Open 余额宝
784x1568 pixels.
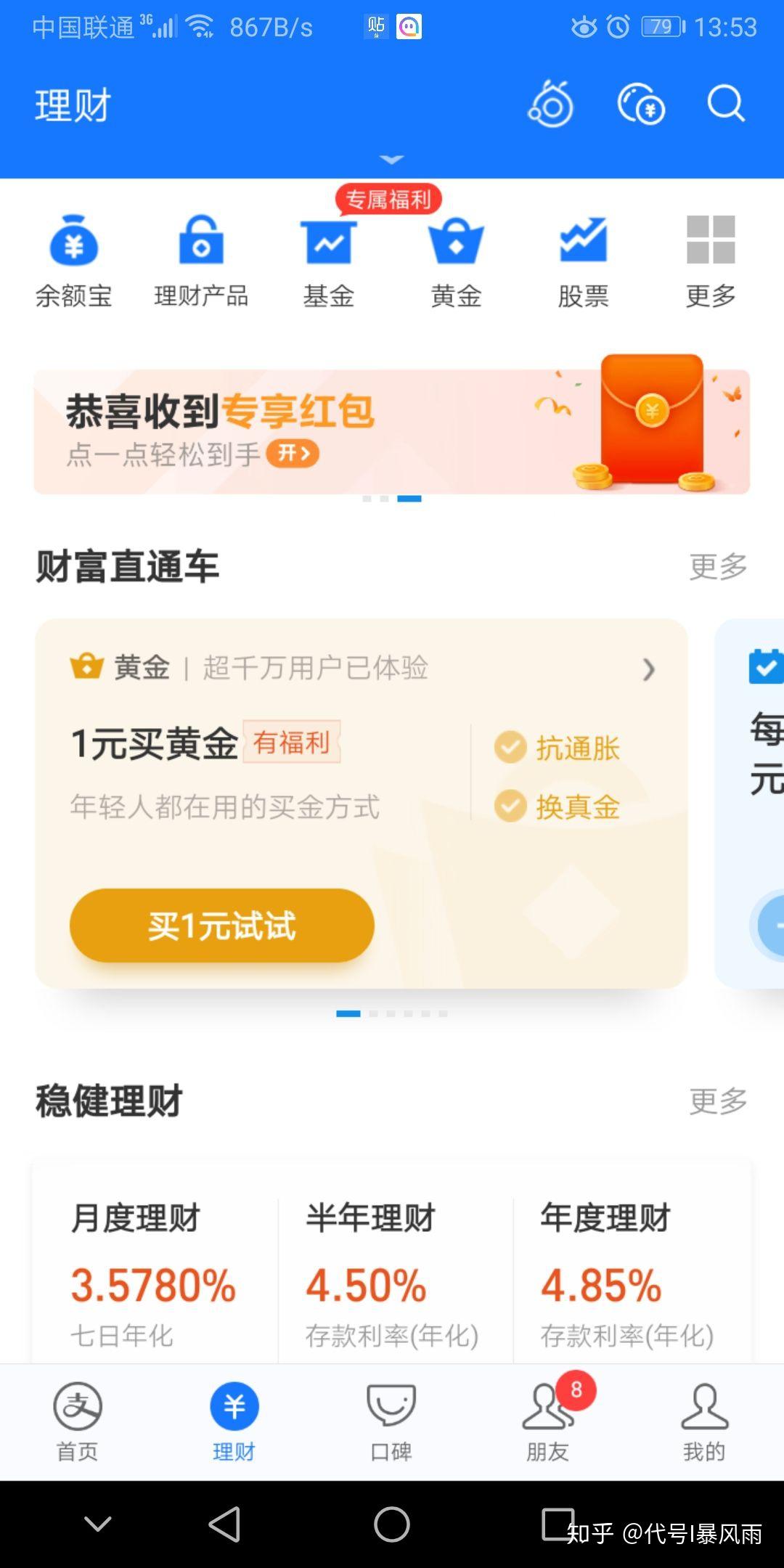pyautogui.click(x=73, y=261)
